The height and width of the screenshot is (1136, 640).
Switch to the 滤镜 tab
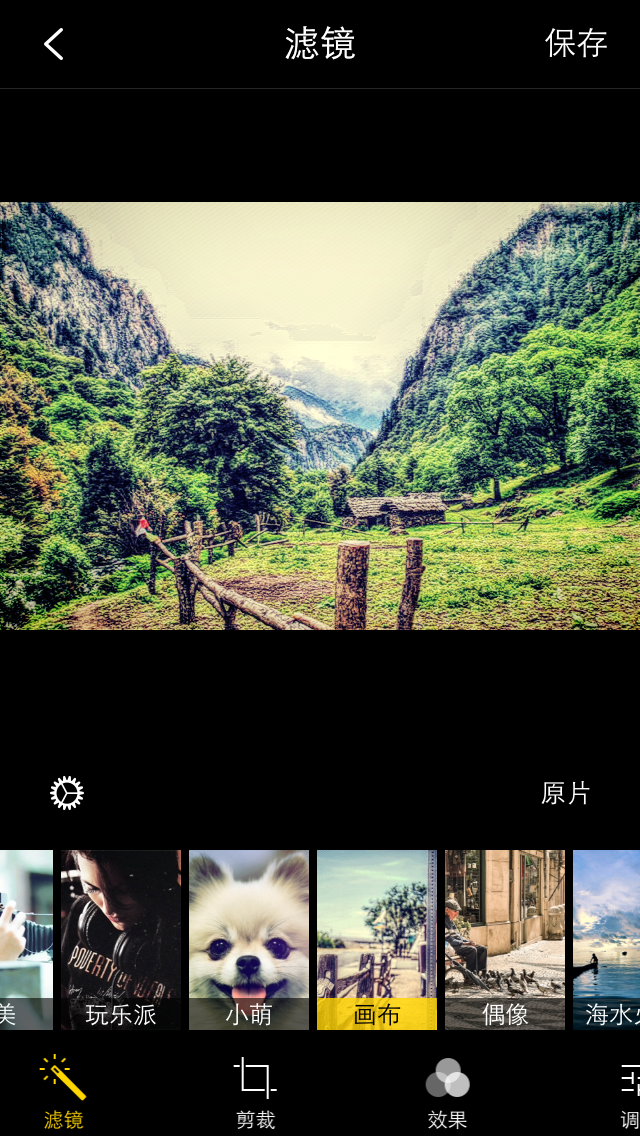[x=64, y=1092]
